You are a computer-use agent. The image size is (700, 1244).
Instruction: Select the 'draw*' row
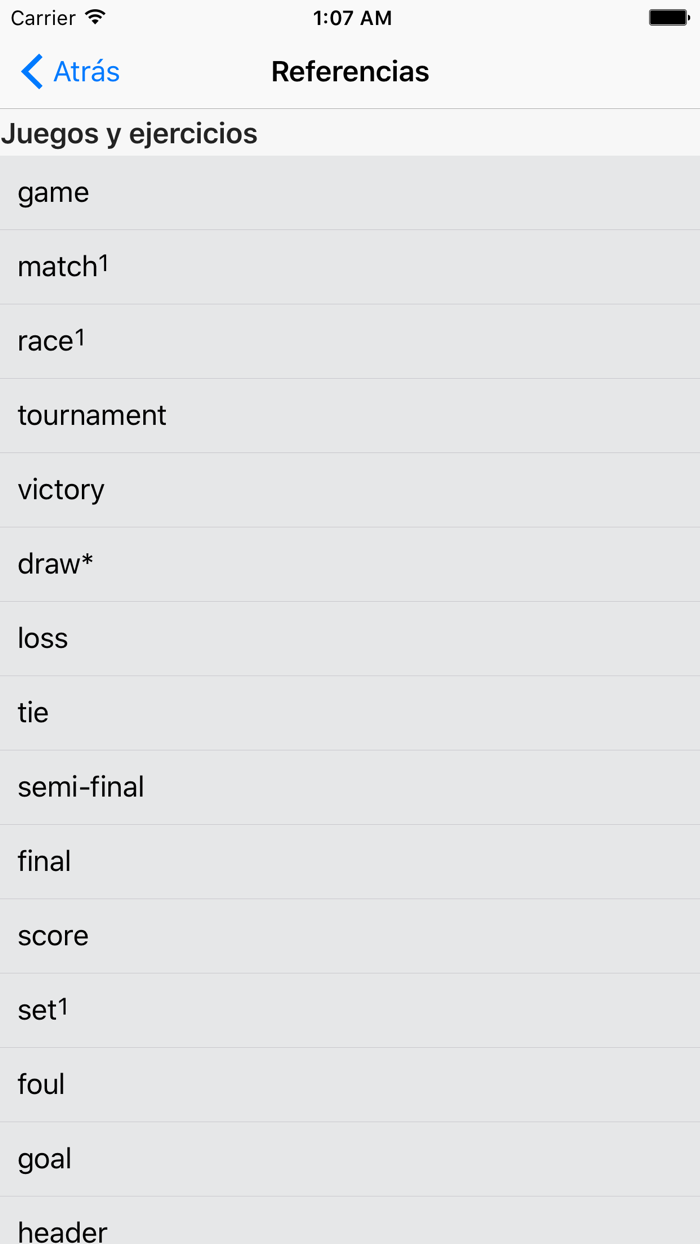350,564
